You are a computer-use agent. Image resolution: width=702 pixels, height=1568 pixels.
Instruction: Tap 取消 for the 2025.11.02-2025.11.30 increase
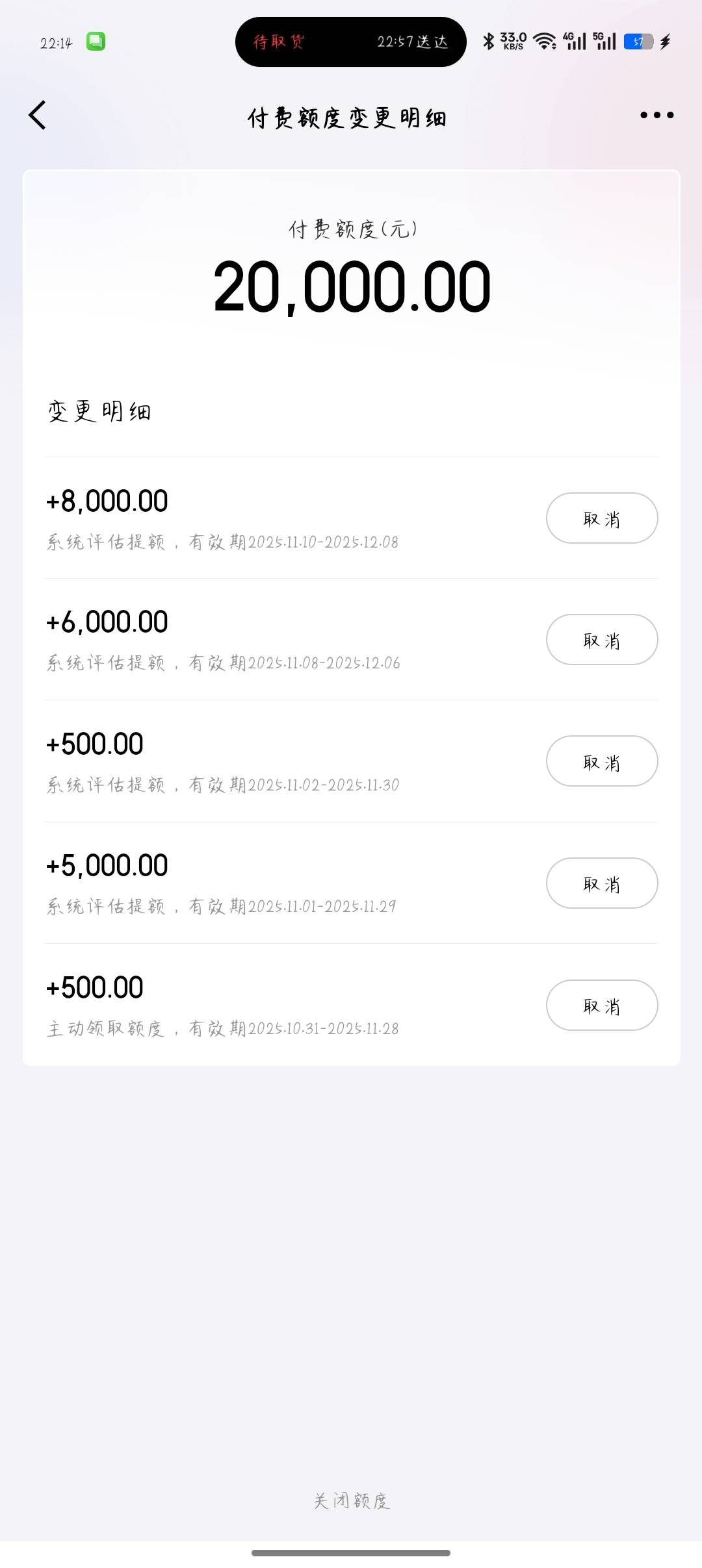601,761
